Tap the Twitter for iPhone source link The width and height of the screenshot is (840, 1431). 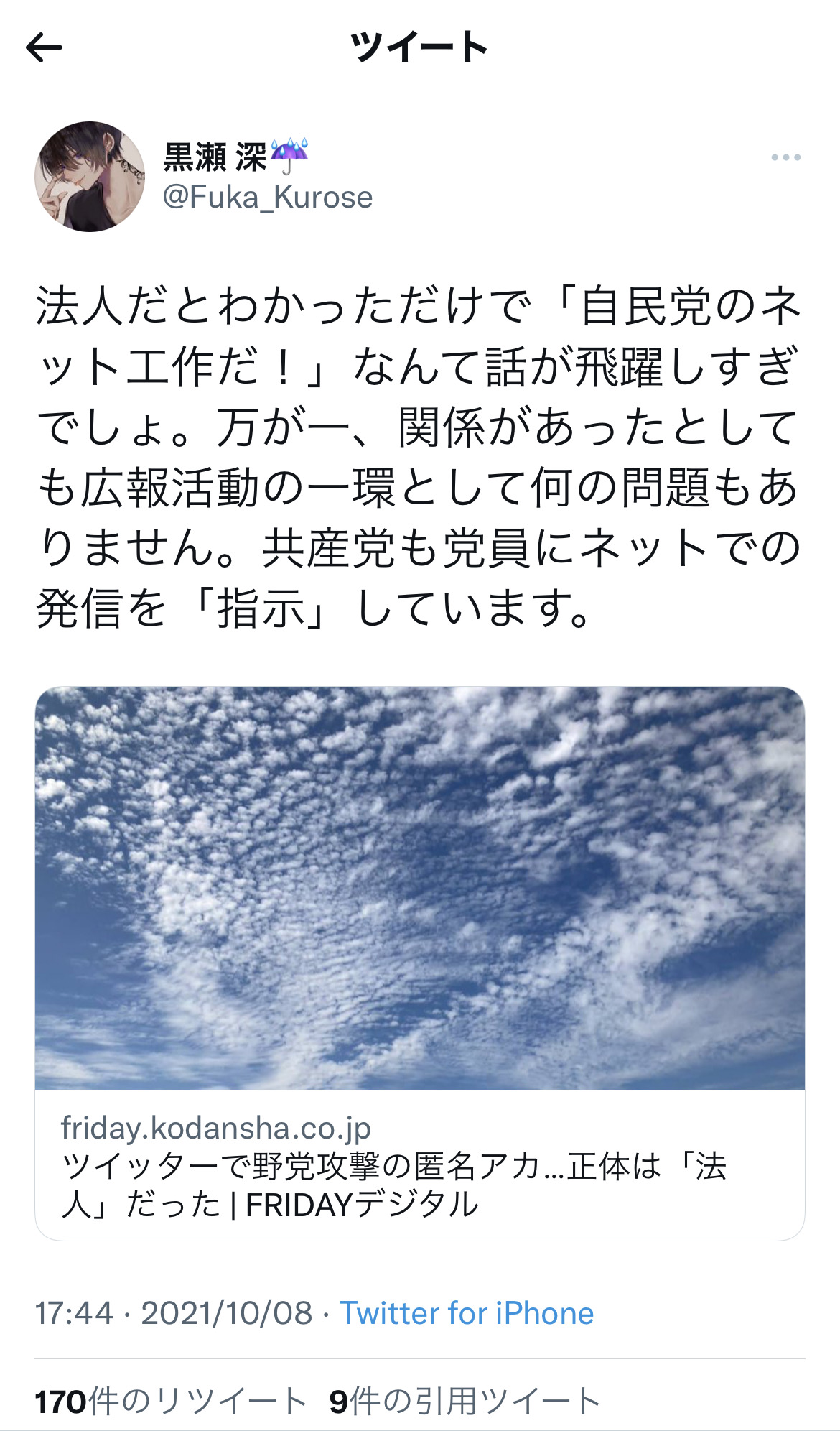coord(467,1314)
